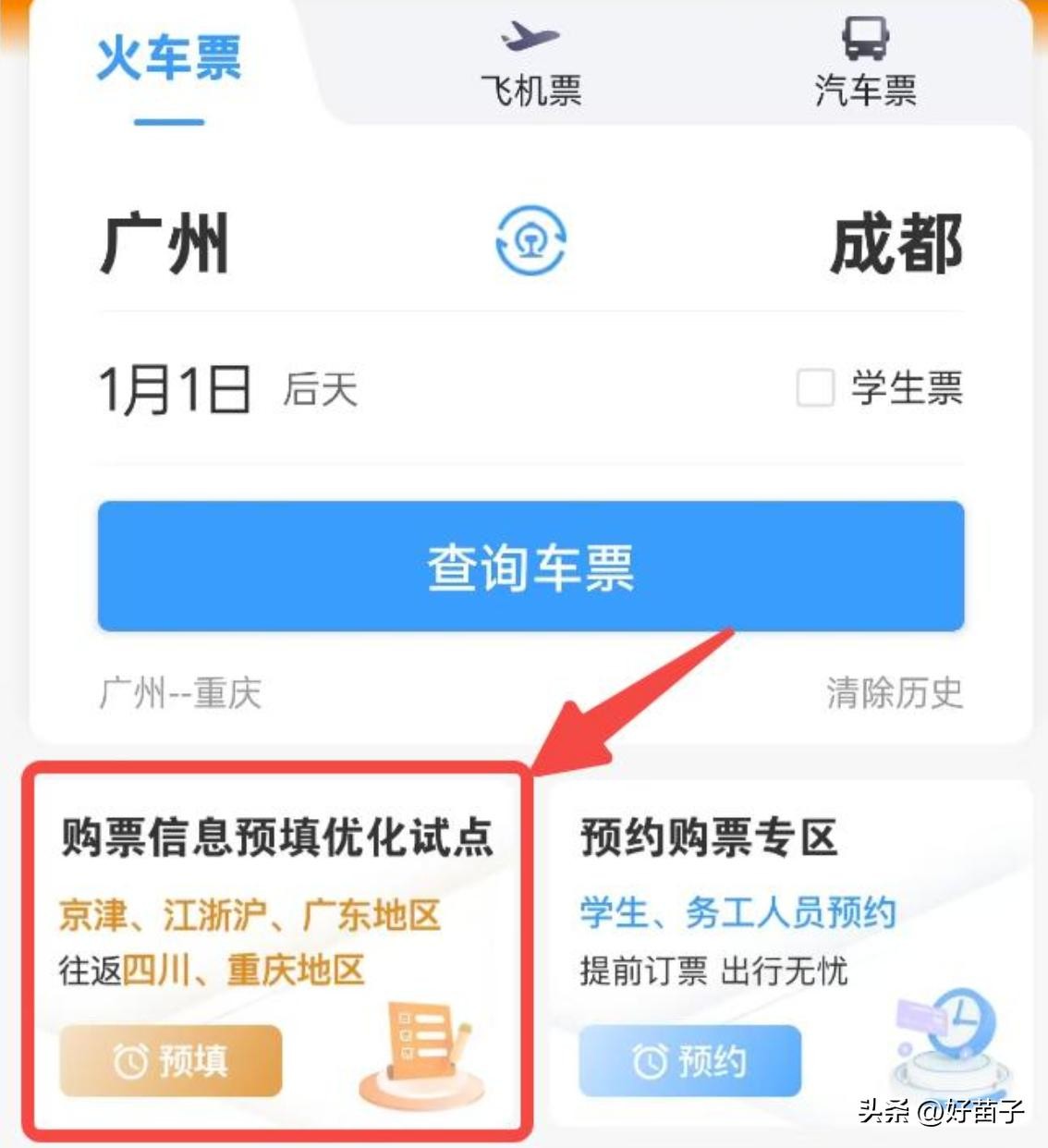The height and width of the screenshot is (1148, 1048).
Task: Select the 火车票 tab
Action: 169,60
